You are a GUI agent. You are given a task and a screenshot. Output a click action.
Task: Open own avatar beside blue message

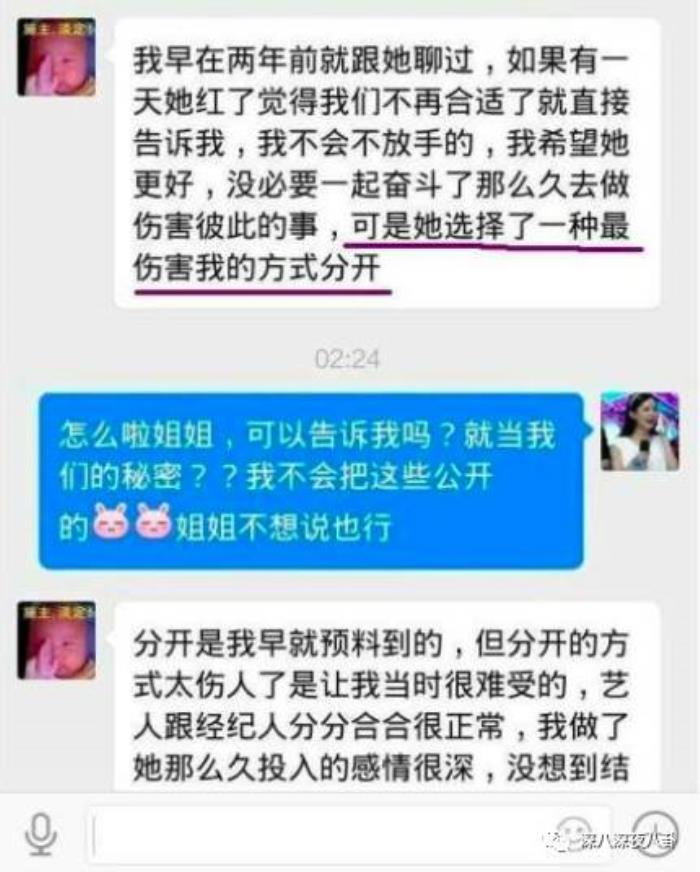639,431
